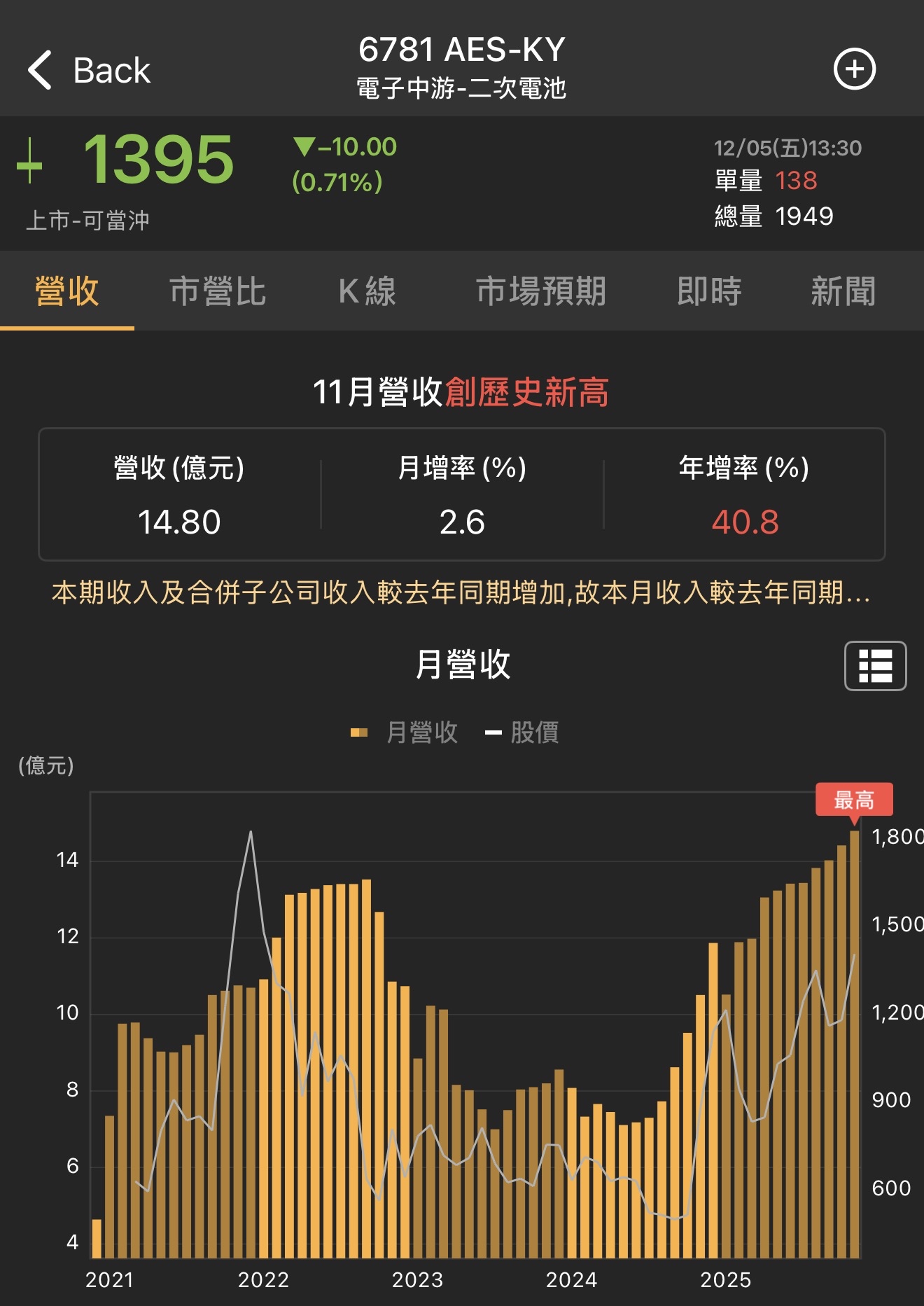Select the 營收 tab
Screen dimensions: 924x1306
67,291
